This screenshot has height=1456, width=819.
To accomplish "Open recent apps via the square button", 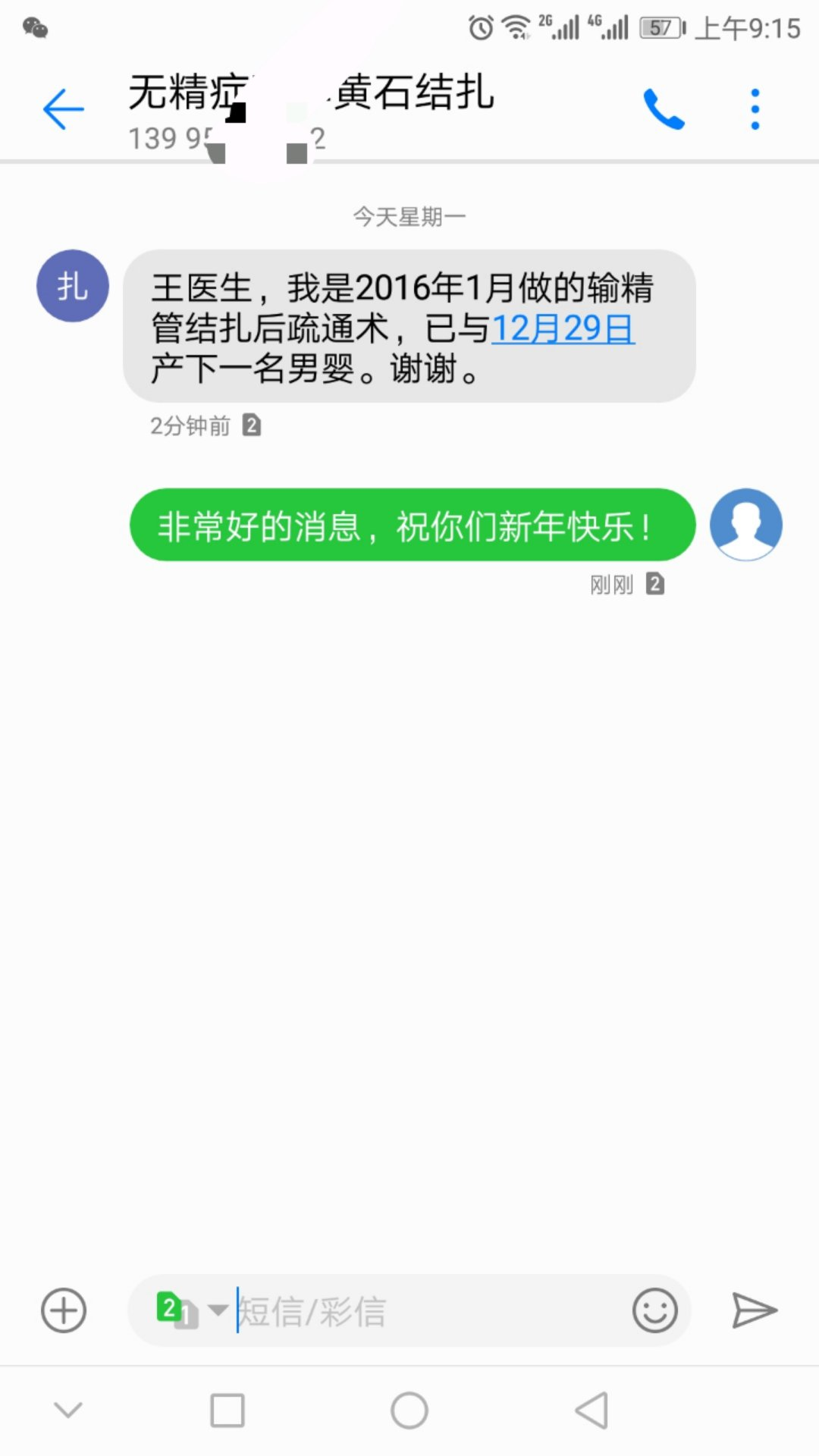I will pyautogui.click(x=227, y=1410).
